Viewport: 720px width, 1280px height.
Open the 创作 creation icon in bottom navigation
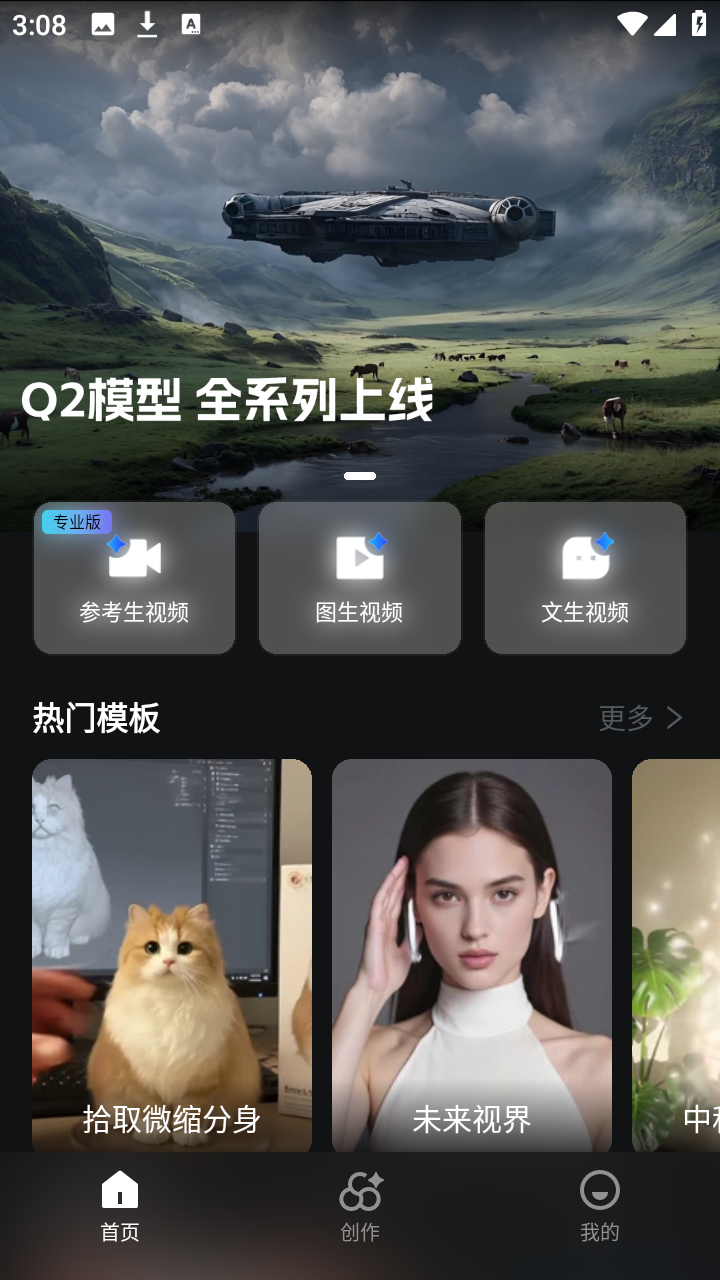(x=359, y=1193)
